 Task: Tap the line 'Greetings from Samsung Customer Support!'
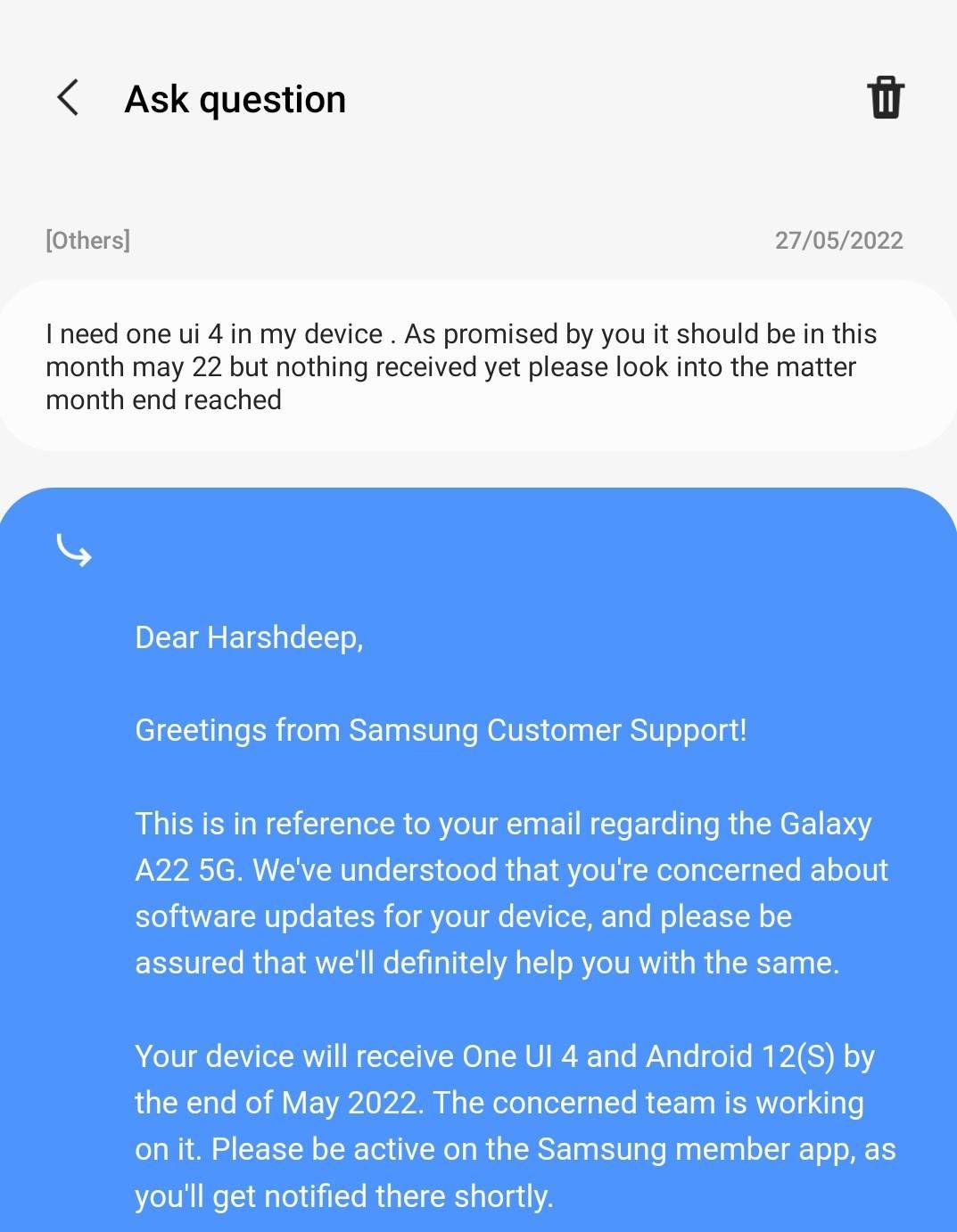point(441,730)
